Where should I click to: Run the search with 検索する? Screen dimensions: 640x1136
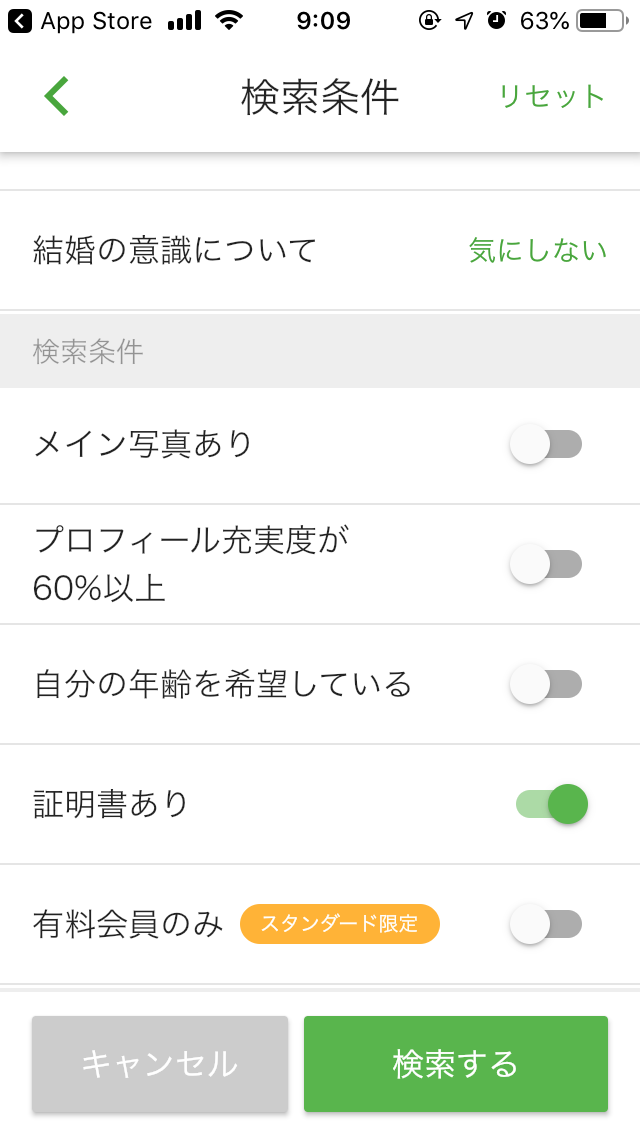[456, 1064]
